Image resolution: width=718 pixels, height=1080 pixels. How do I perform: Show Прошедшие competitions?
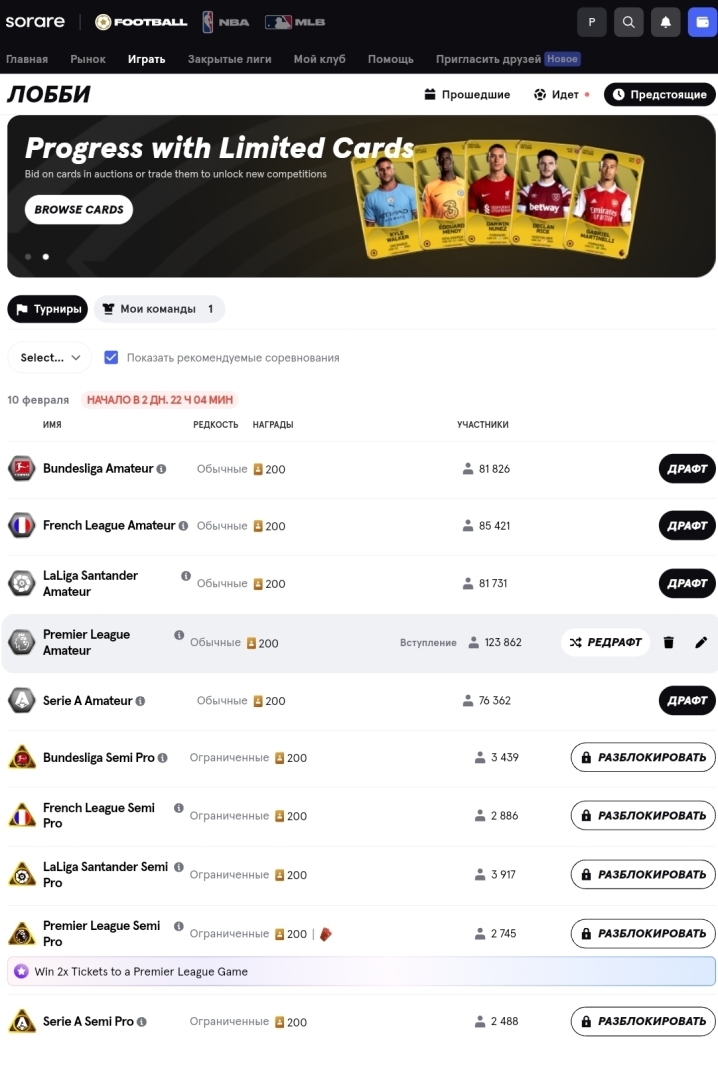click(x=467, y=94)
